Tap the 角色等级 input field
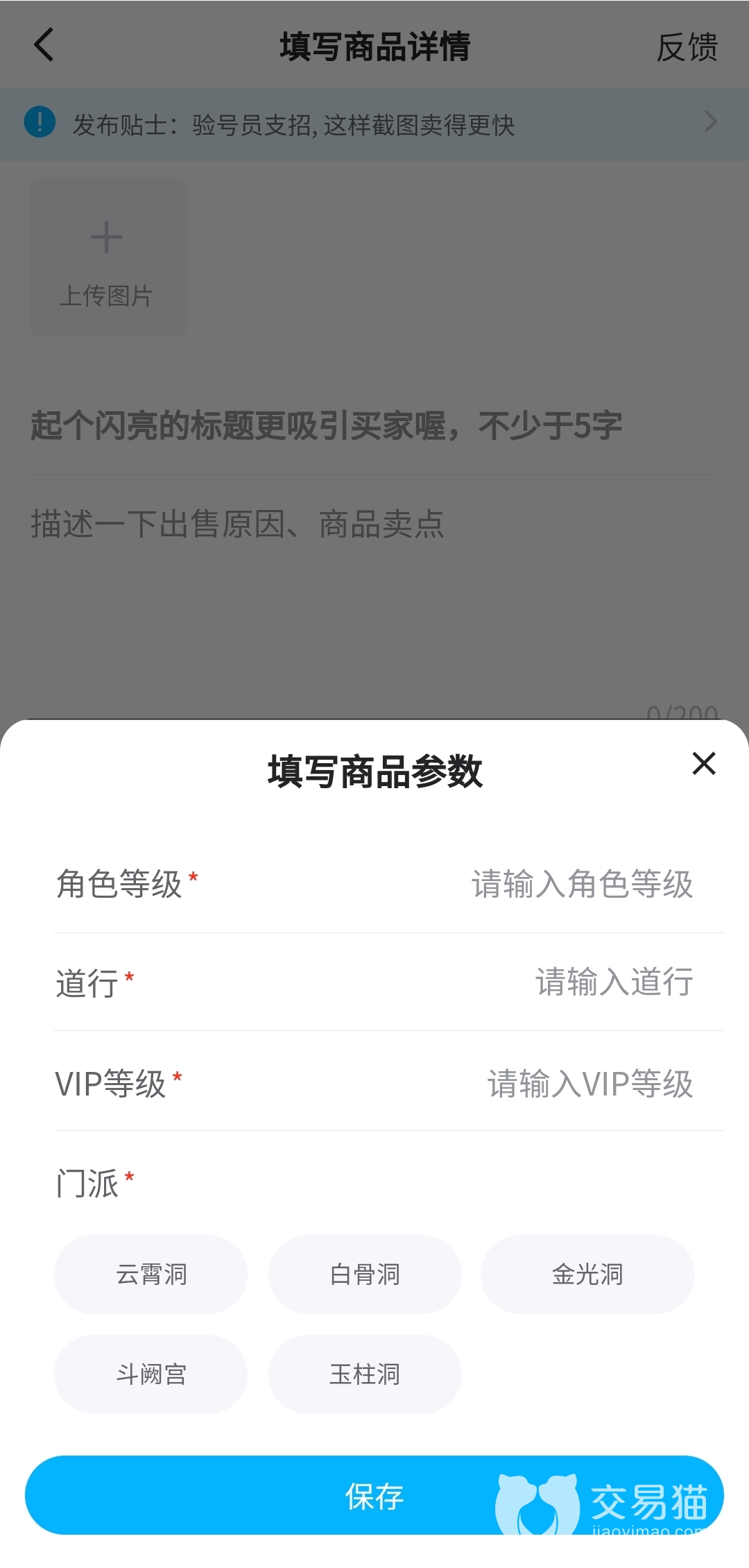Image resolution: width=749 pixels, height=1568 pixels. coord(581,884)
